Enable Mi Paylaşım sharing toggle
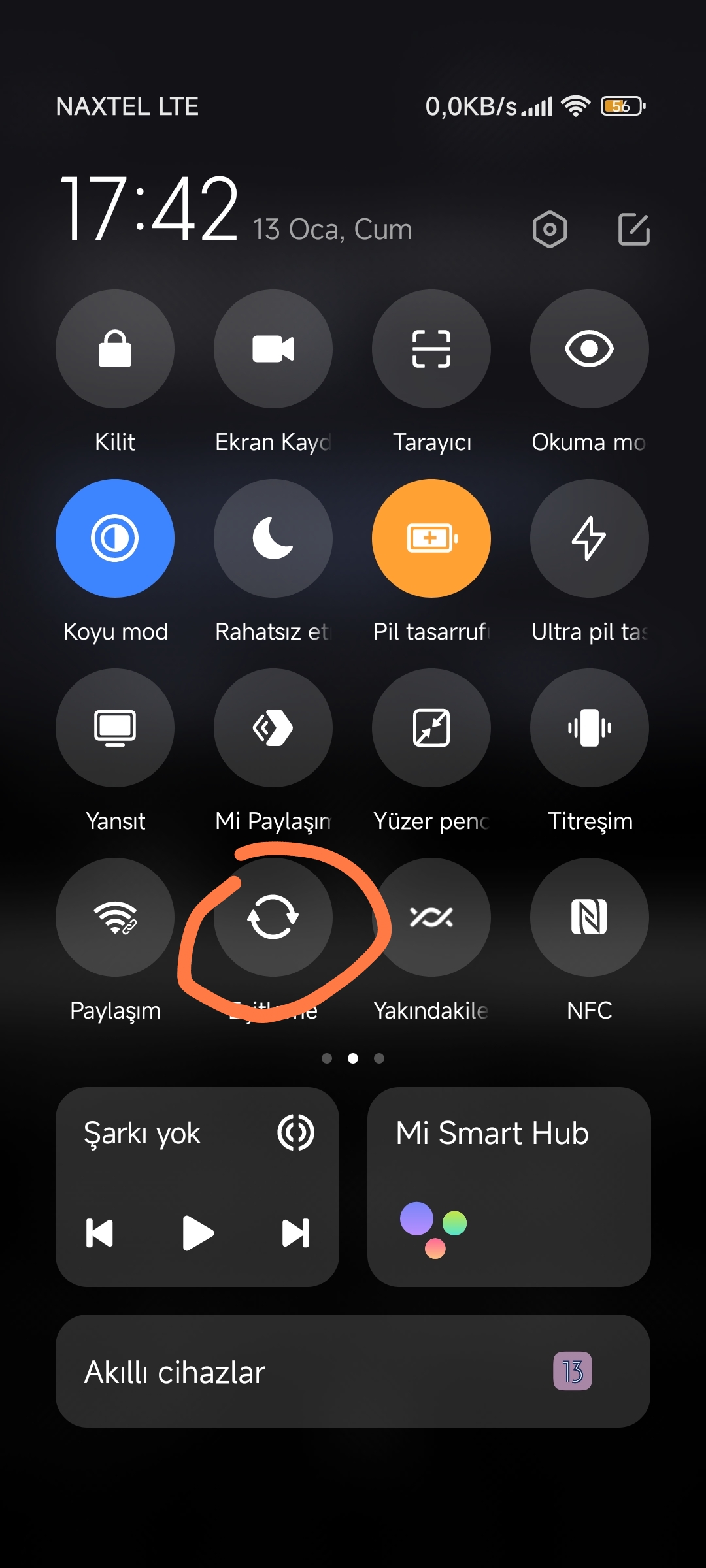Screen dimensions: 706x1568 273,728
